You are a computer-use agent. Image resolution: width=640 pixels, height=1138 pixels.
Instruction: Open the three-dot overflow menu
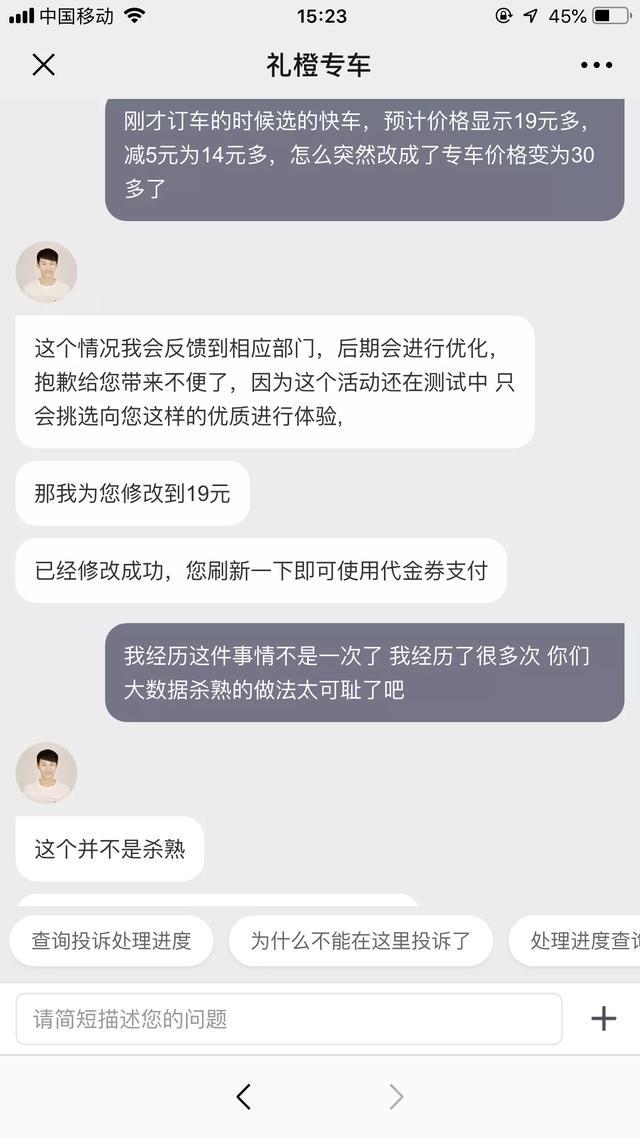(596, 65)
